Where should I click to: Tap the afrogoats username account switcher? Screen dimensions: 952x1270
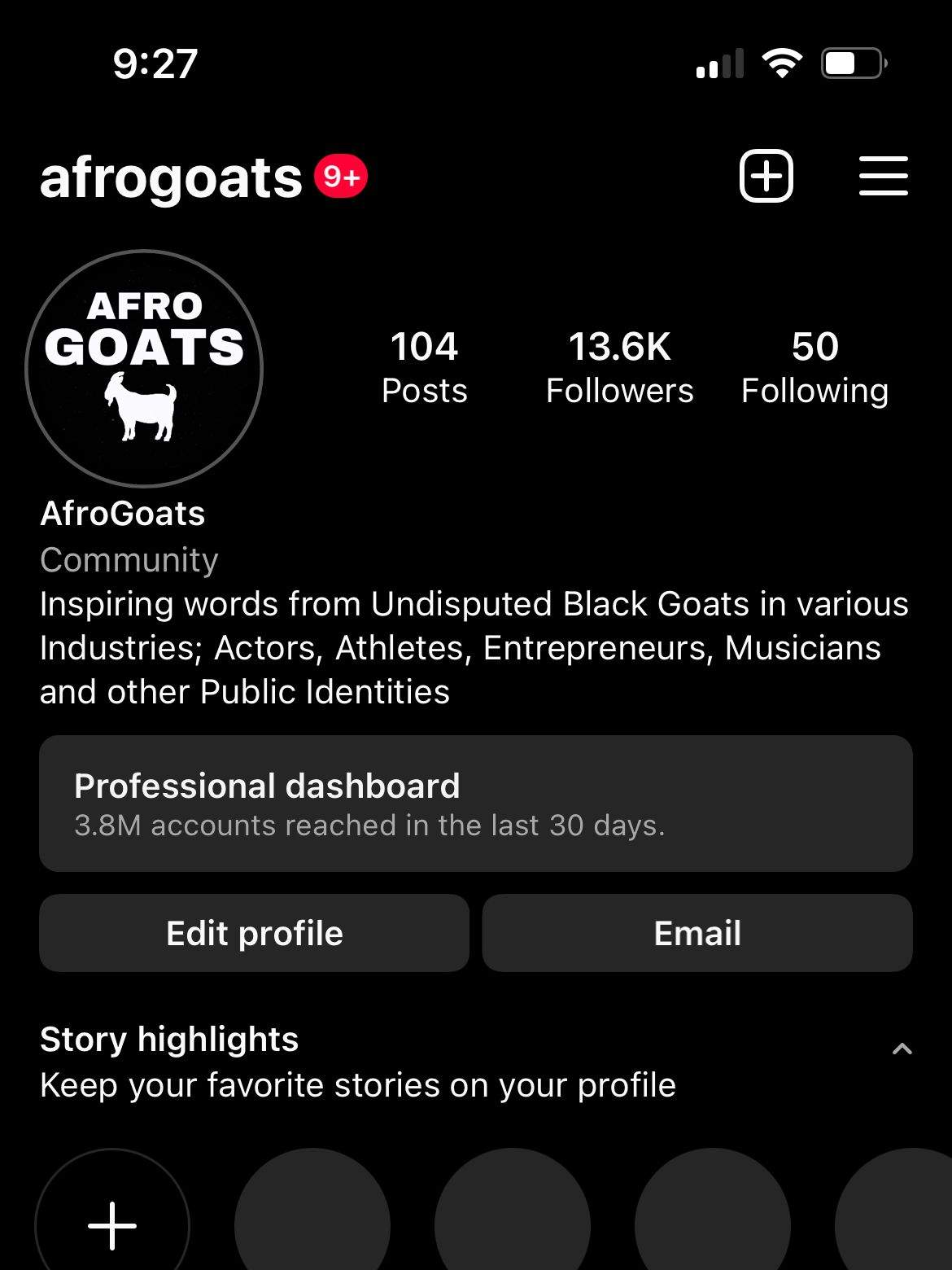pyautogui.click(x=171, y=177)
